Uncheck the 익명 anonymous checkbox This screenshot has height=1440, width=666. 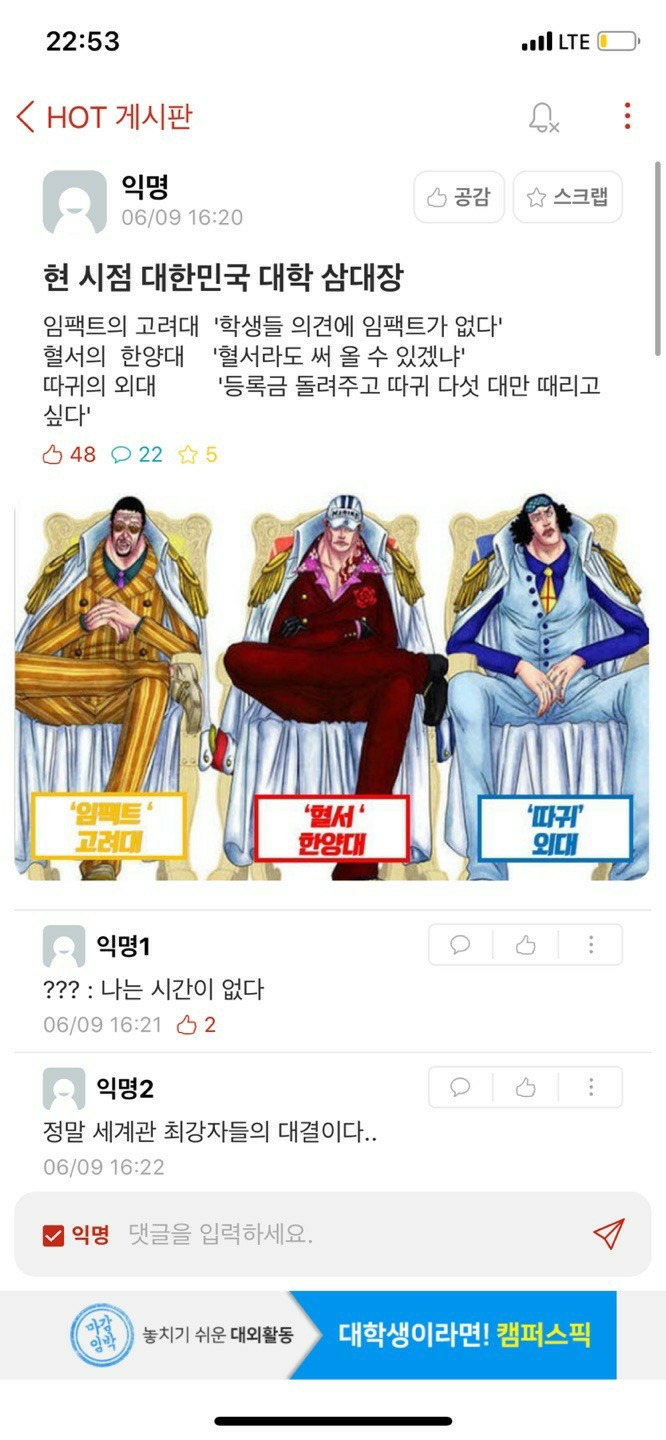(x=54, y=1236)
